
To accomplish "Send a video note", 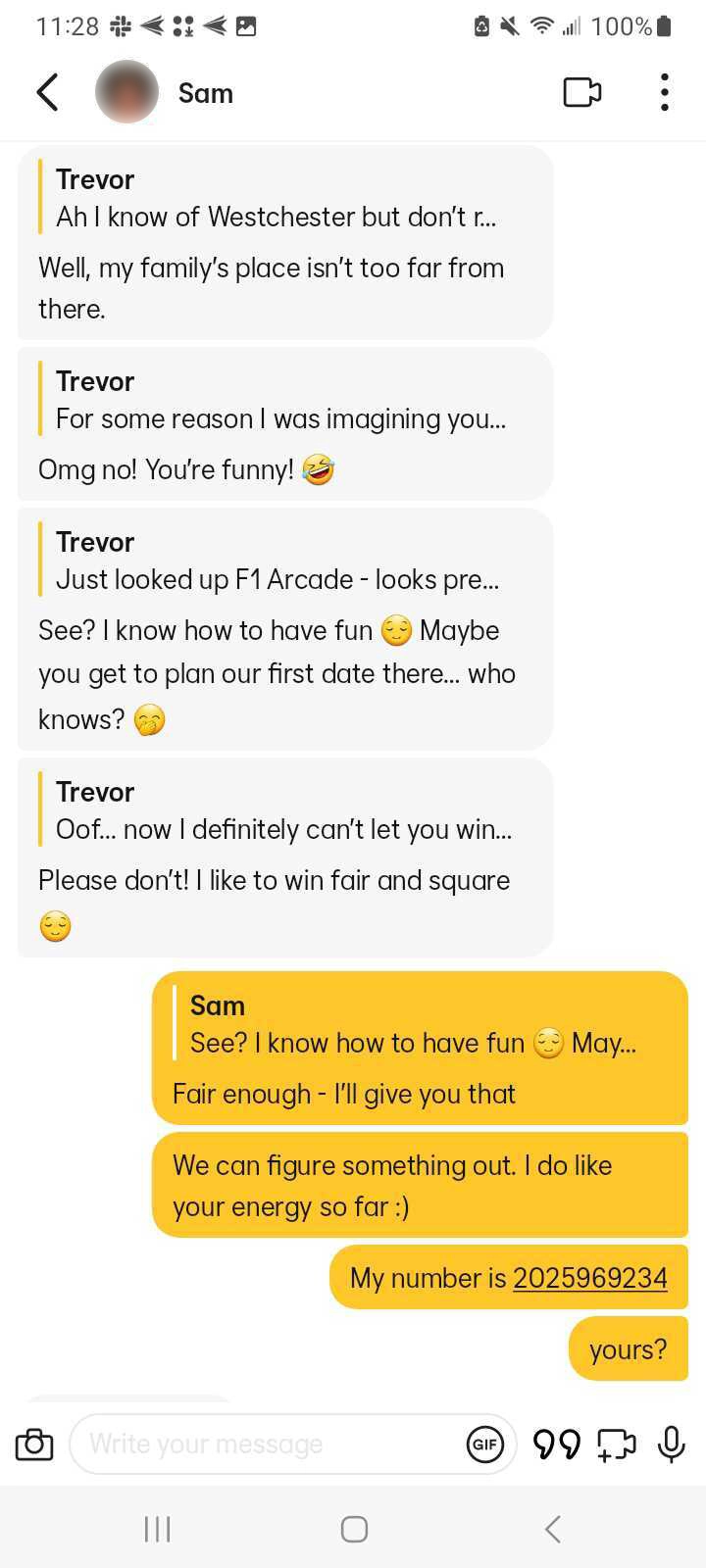I will pos(617,1444).
